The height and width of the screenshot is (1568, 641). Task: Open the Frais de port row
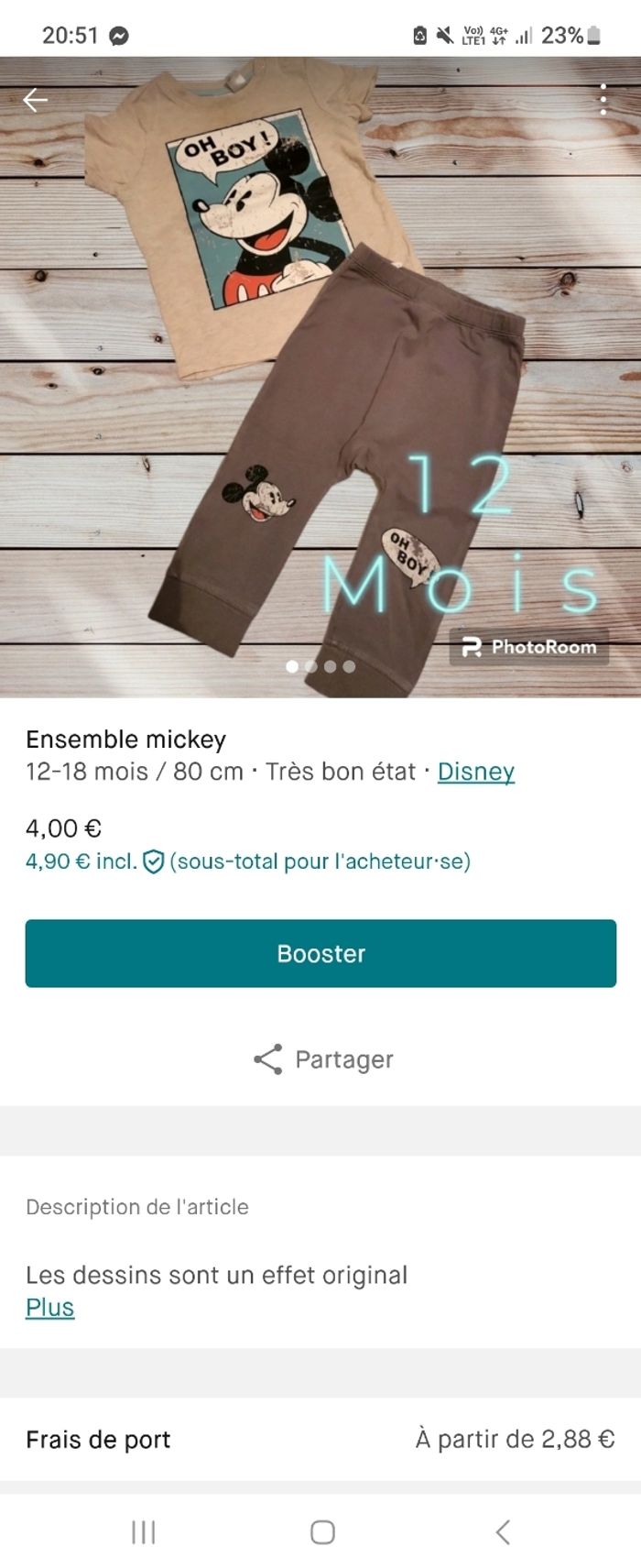320,1439
